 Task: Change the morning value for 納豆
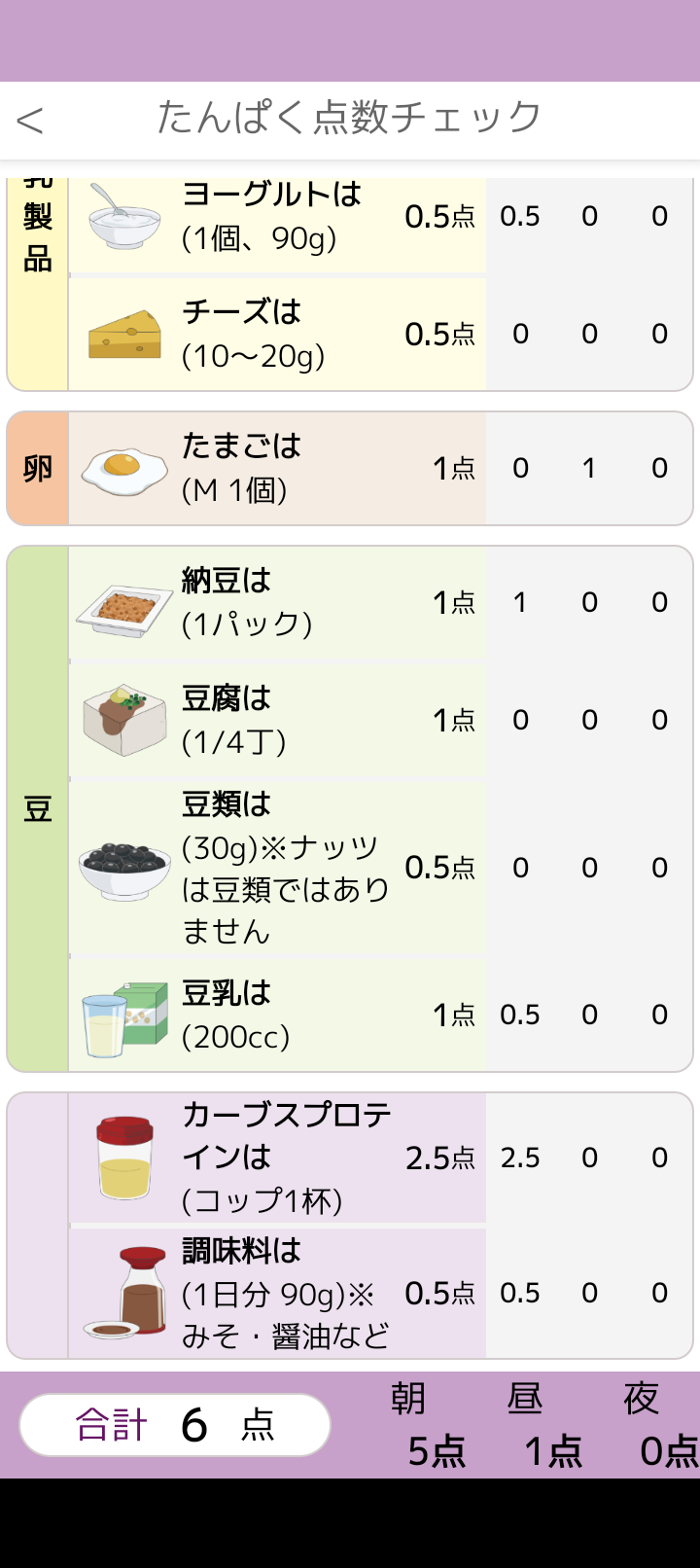click(x=520, y=602)
